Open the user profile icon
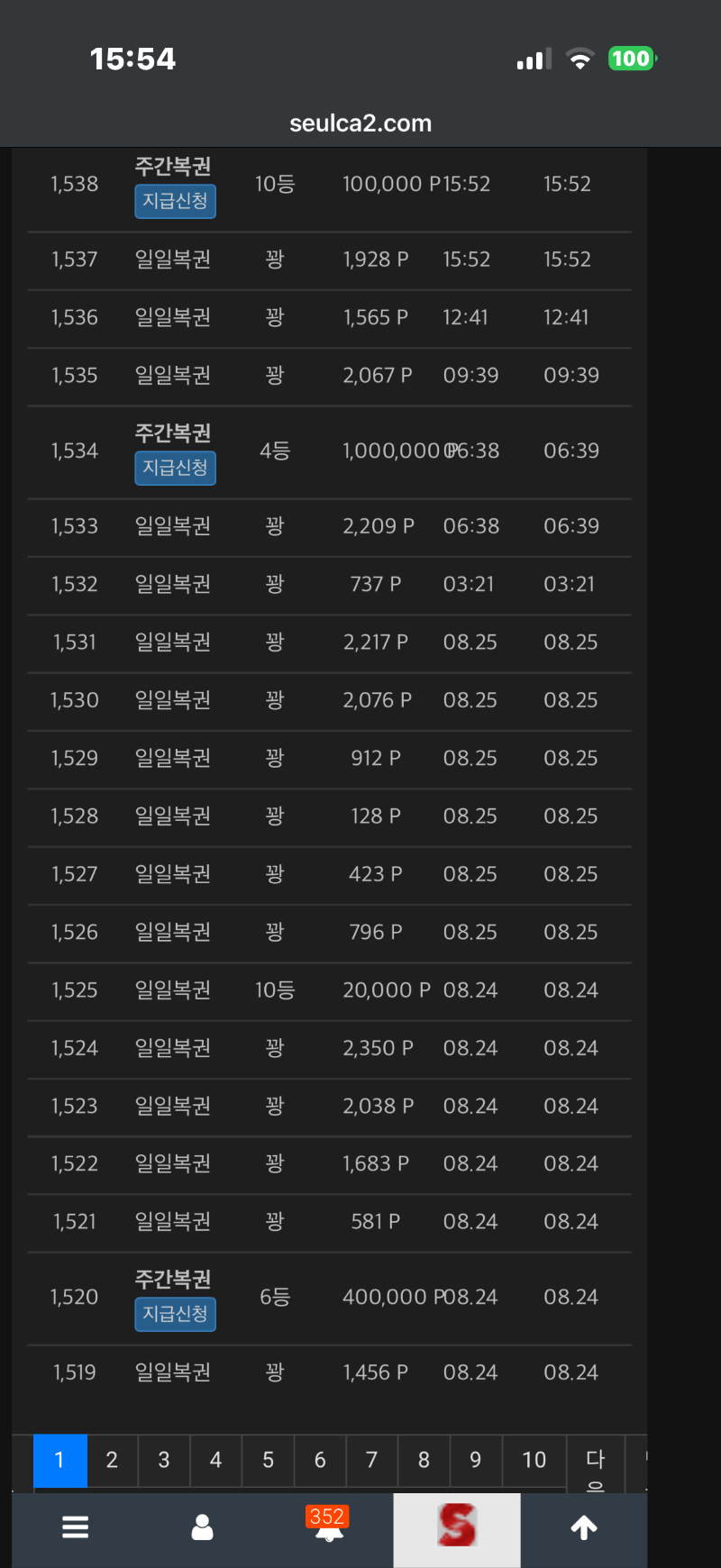Screen dimensions: 721x1568 click(x=203, y=1527)
